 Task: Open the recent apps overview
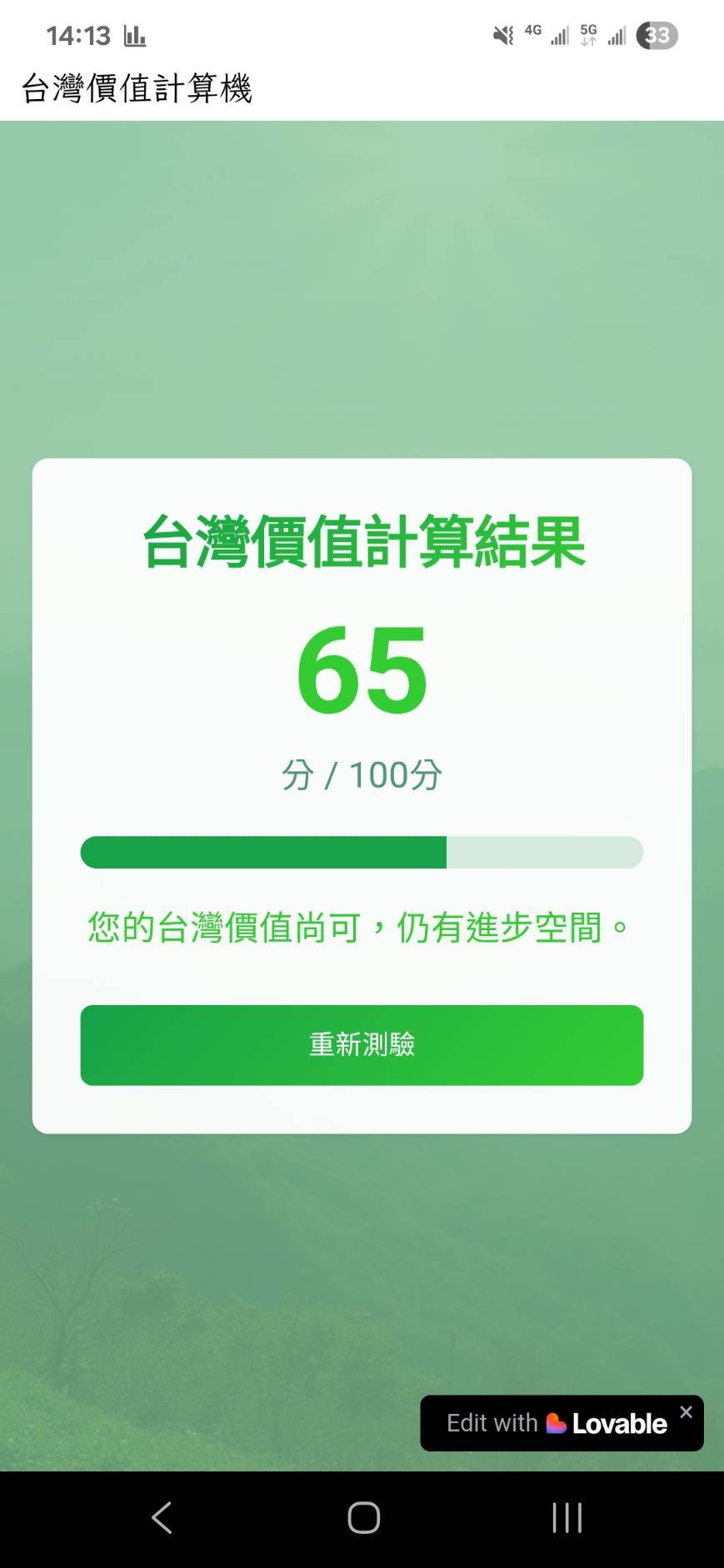pos(567,1517)
